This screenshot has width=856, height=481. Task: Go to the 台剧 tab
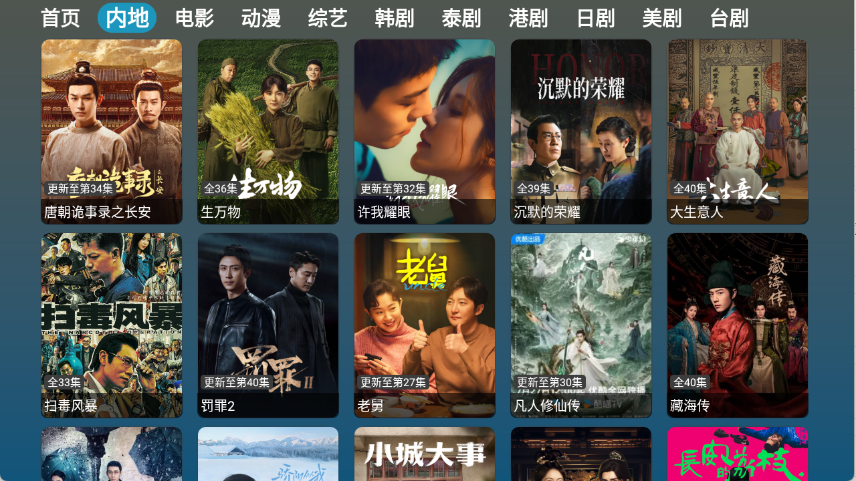pyautogui.click(x=729, y=18)
